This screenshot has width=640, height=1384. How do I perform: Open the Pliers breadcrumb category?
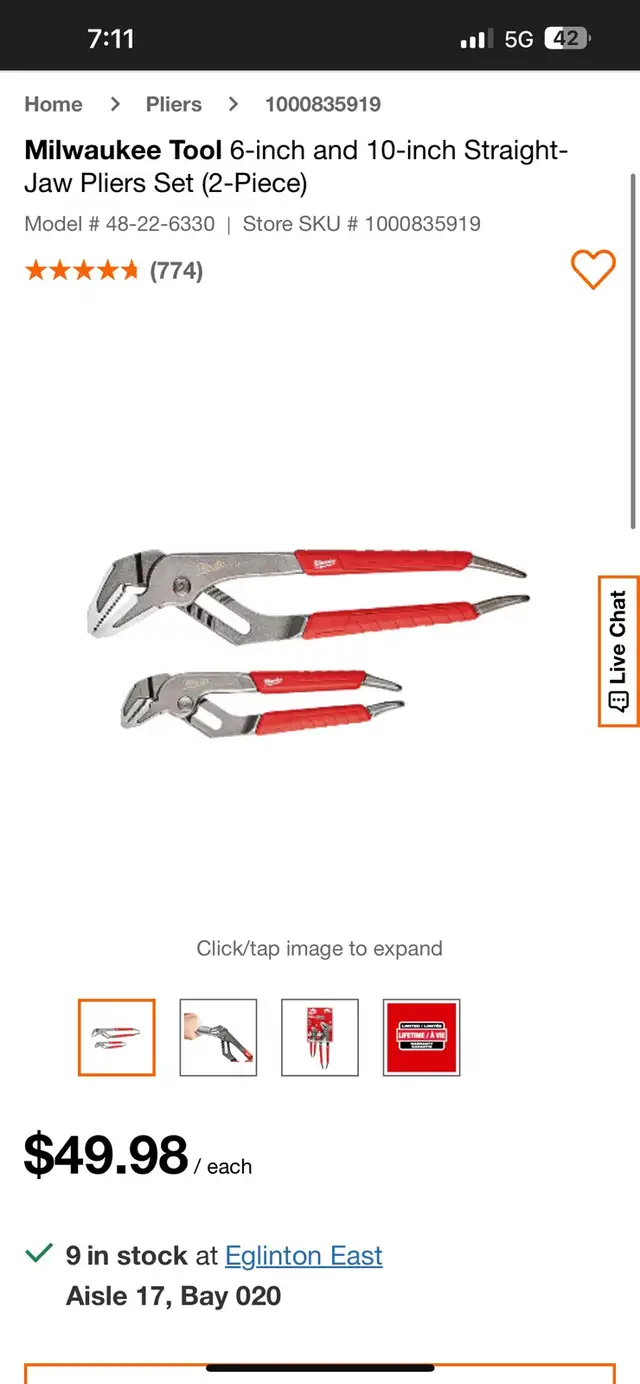(x=173, y=104)
